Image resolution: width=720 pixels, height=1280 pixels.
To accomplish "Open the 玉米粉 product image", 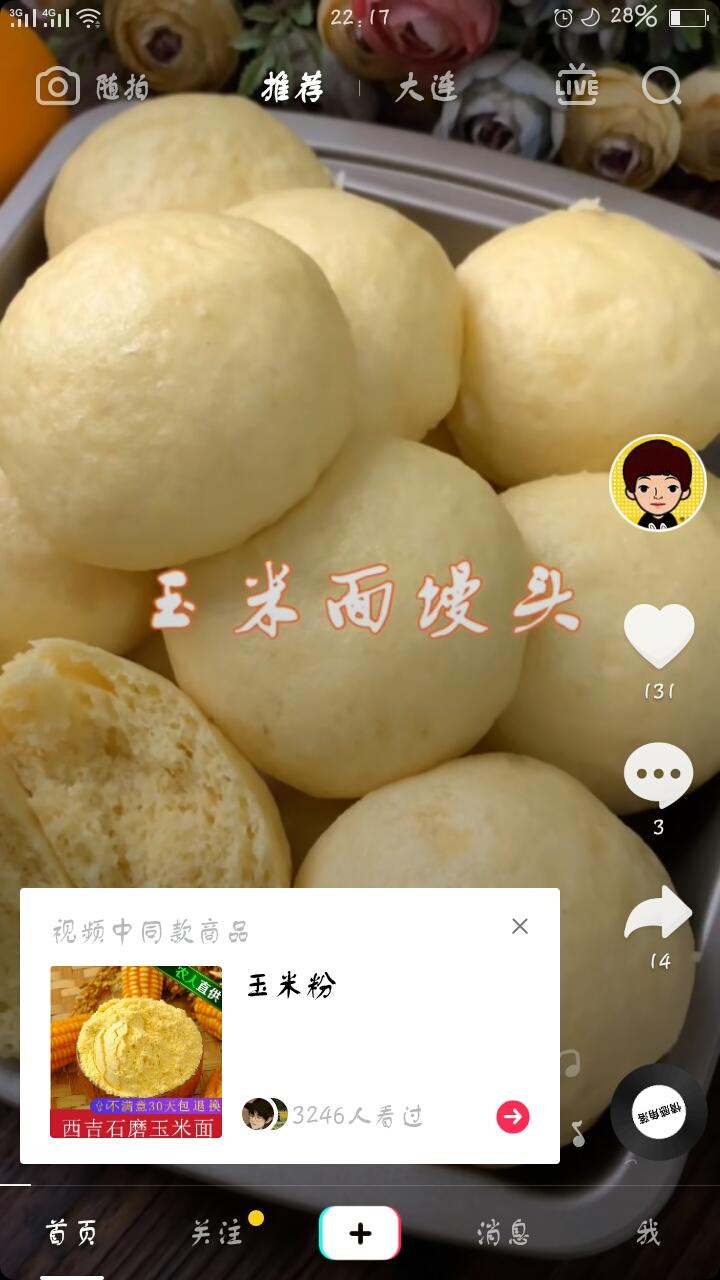I will (136, 1051).
